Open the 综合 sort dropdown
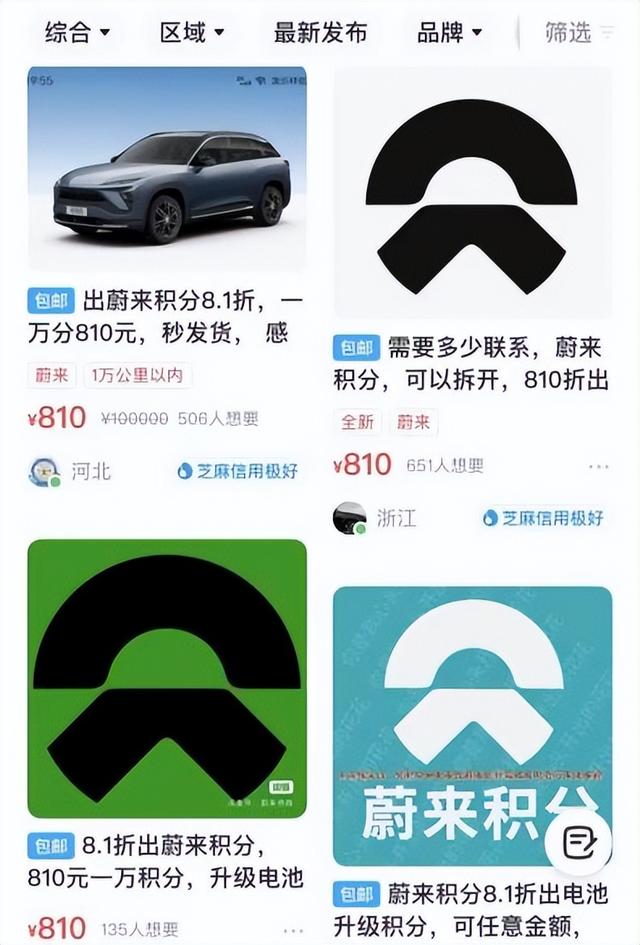 (x=76, y=33)
